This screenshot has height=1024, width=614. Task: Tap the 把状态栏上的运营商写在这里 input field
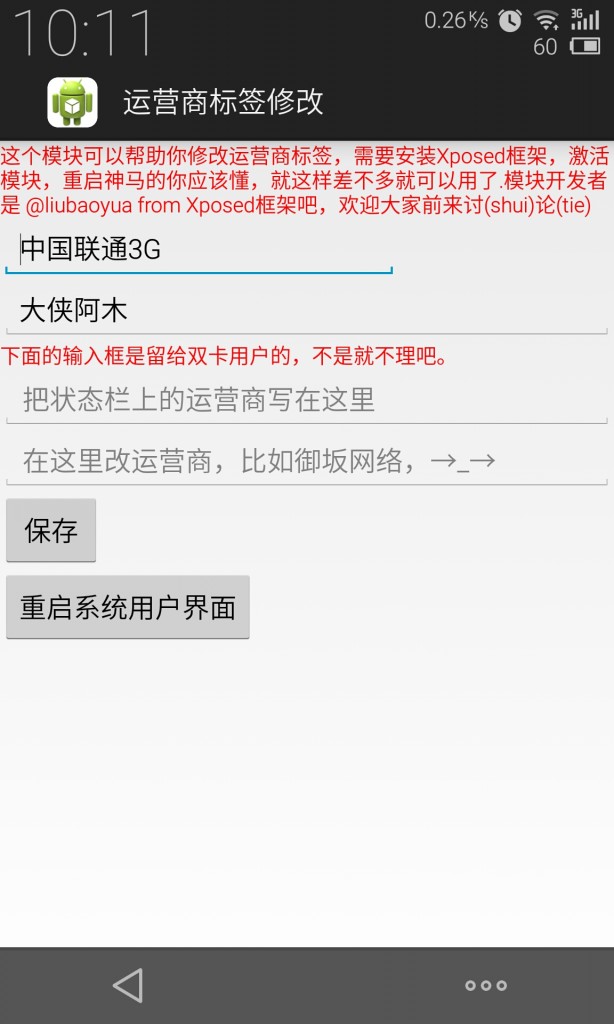[306, 400]
